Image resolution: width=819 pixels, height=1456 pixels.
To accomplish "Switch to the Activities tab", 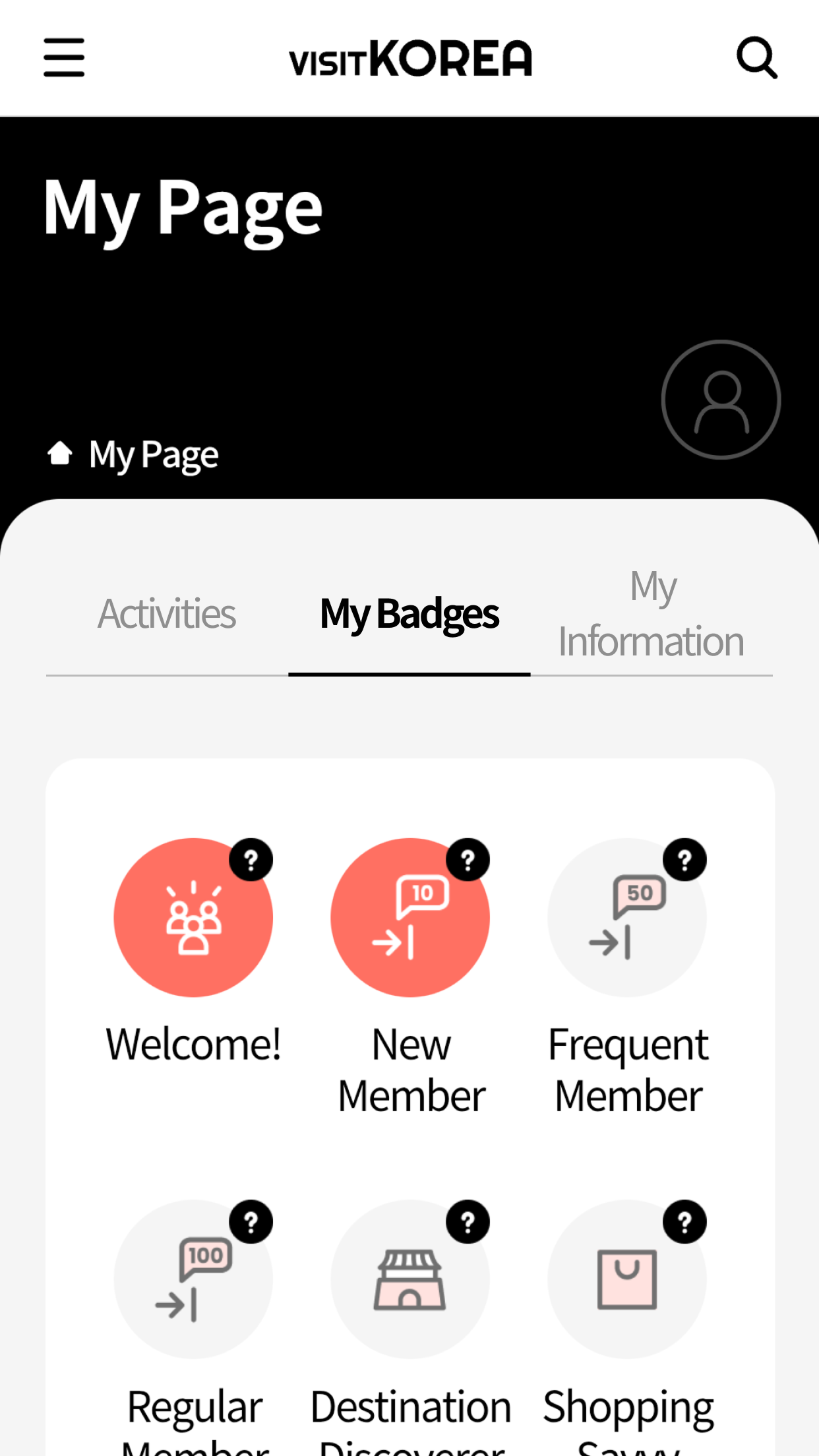I will [167, 614].
